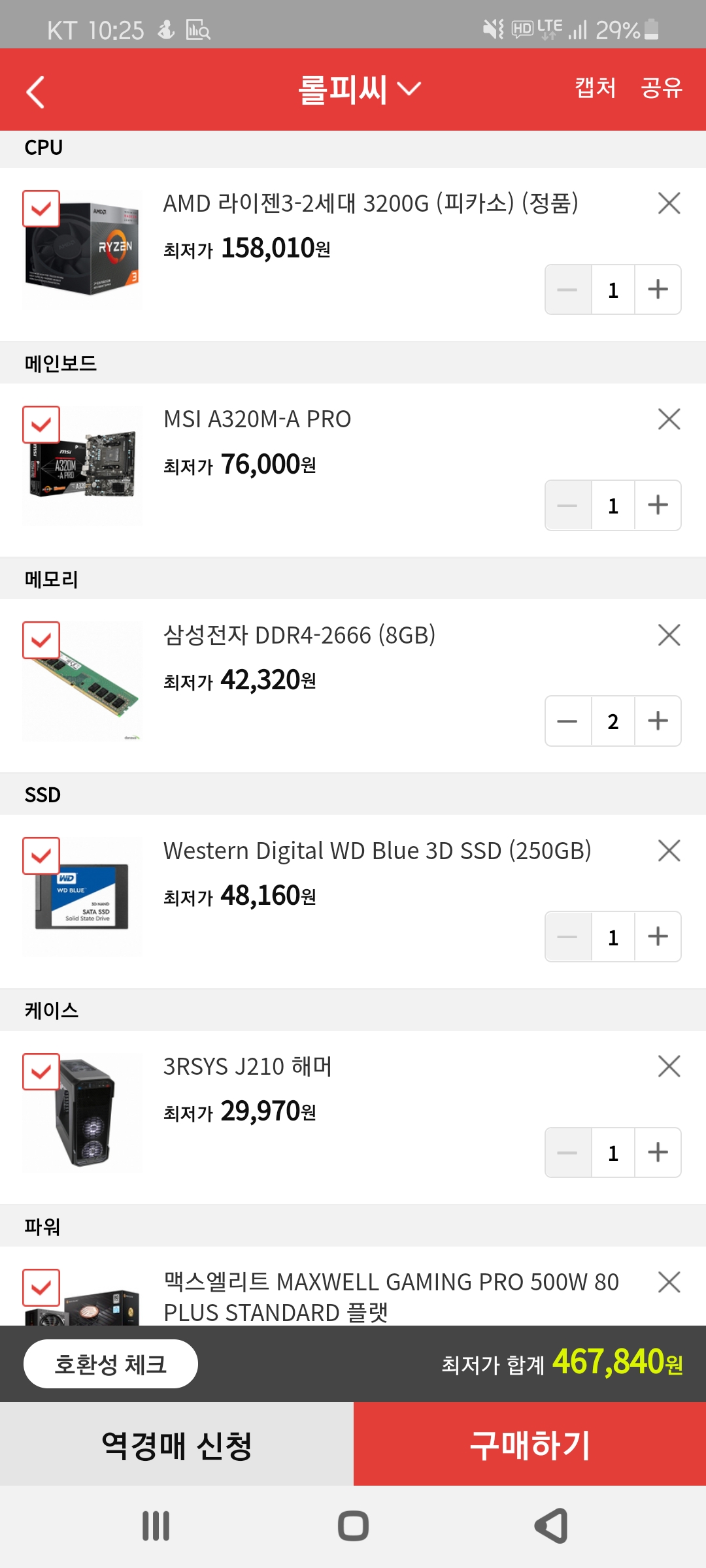Increase quantity of 삼성전자 DDR4-2666 memory

coord(658,721)
